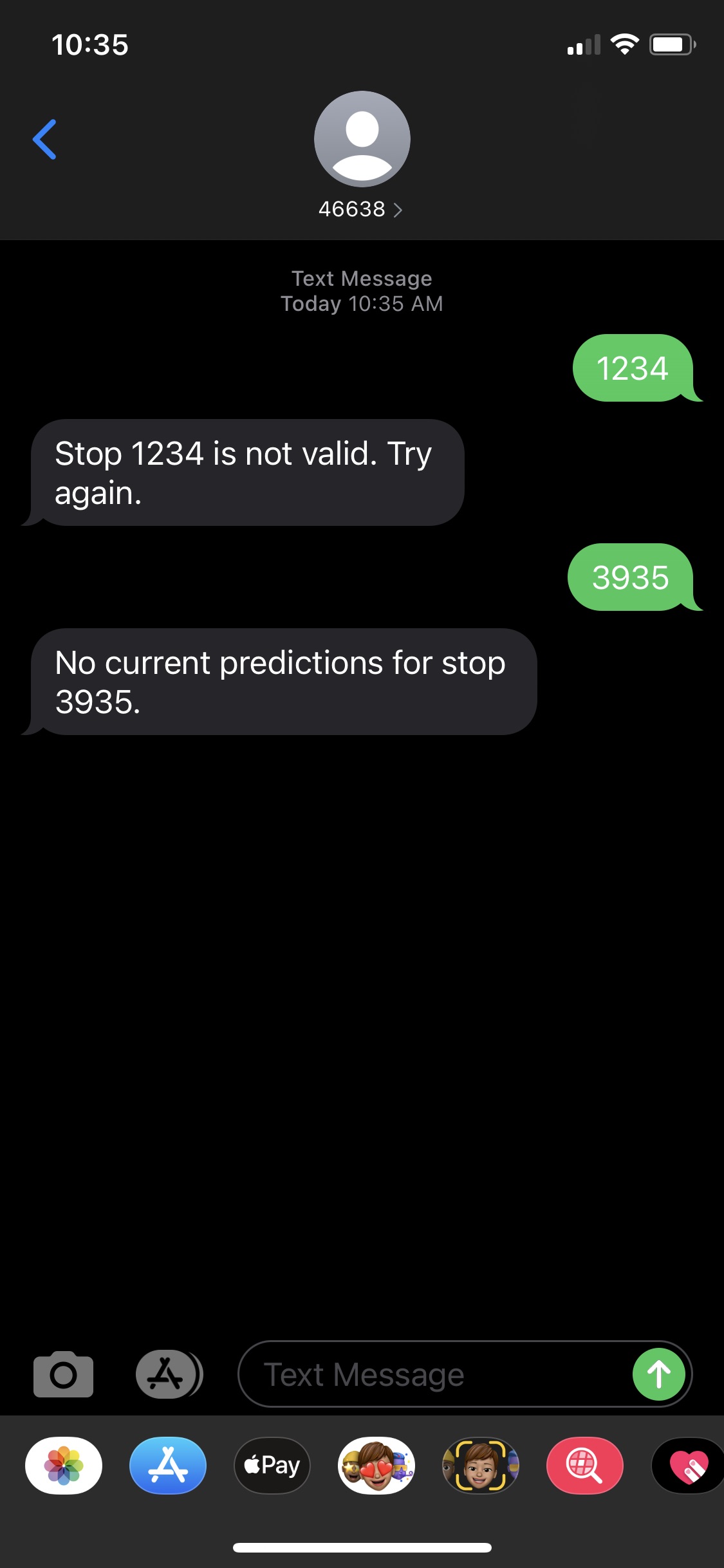The height and width of the screenshot is (1568, 724).
Task: Send the message with the green arrow
Action: (658, 1374)
